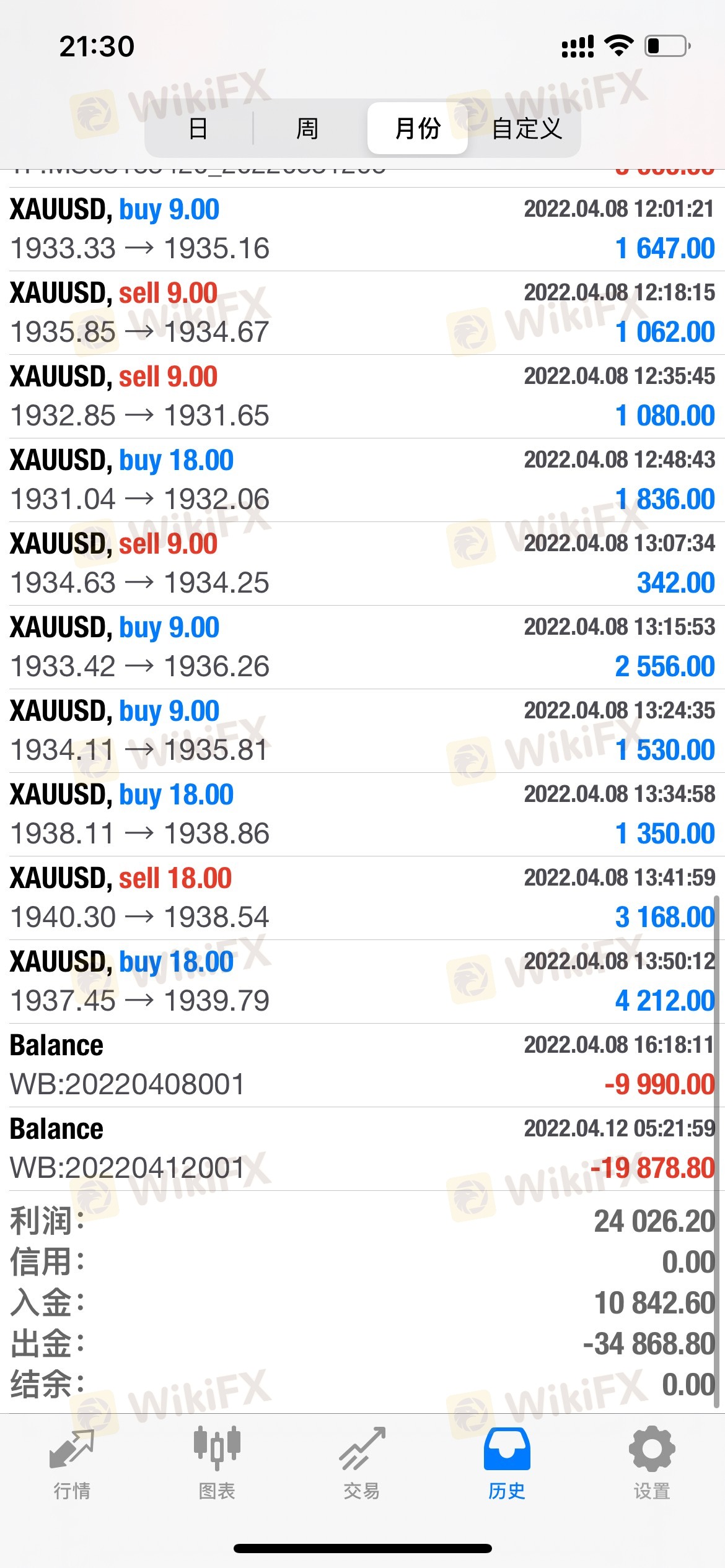Select the 周 (week) period tab
The height and width of the screenshot is (1568, 725).
coord(307,128)
